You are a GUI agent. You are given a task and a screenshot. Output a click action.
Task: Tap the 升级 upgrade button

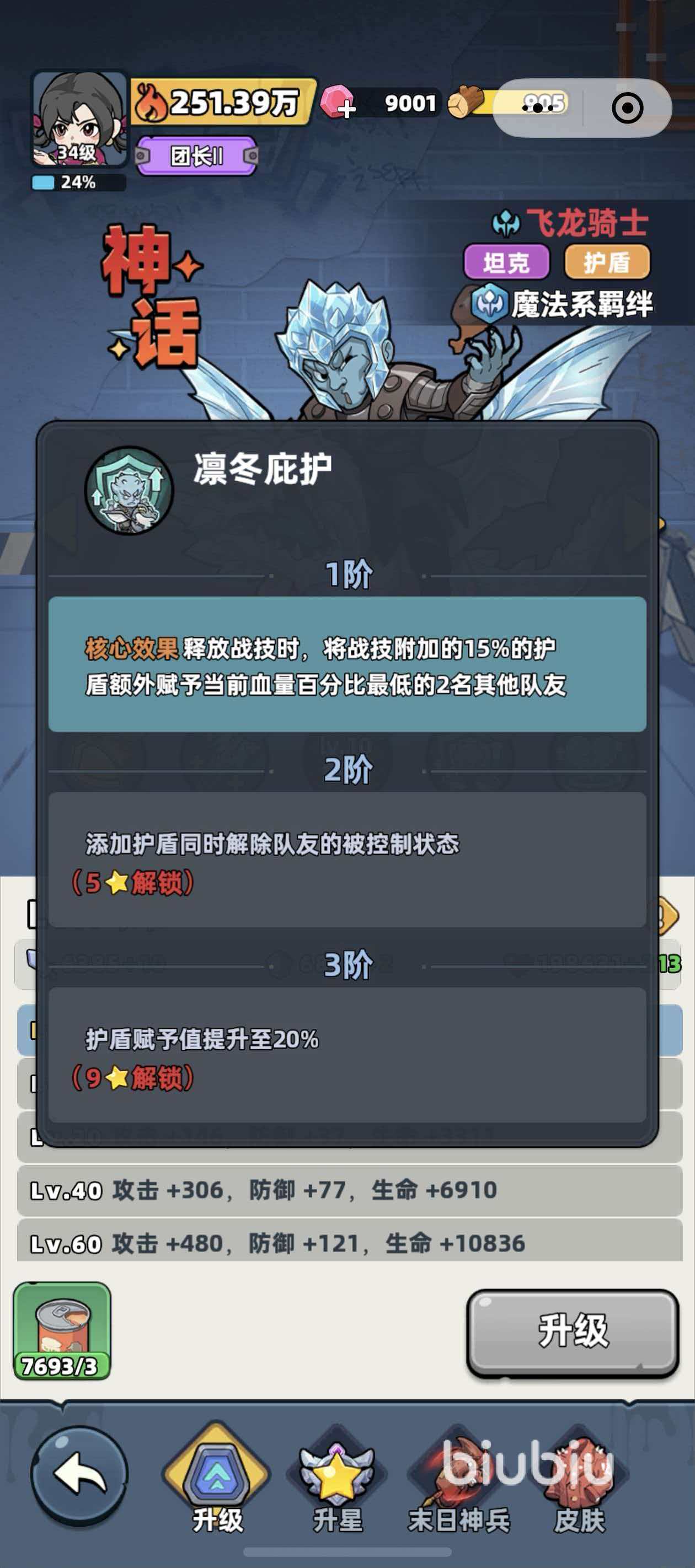[x=572, y=1331]
